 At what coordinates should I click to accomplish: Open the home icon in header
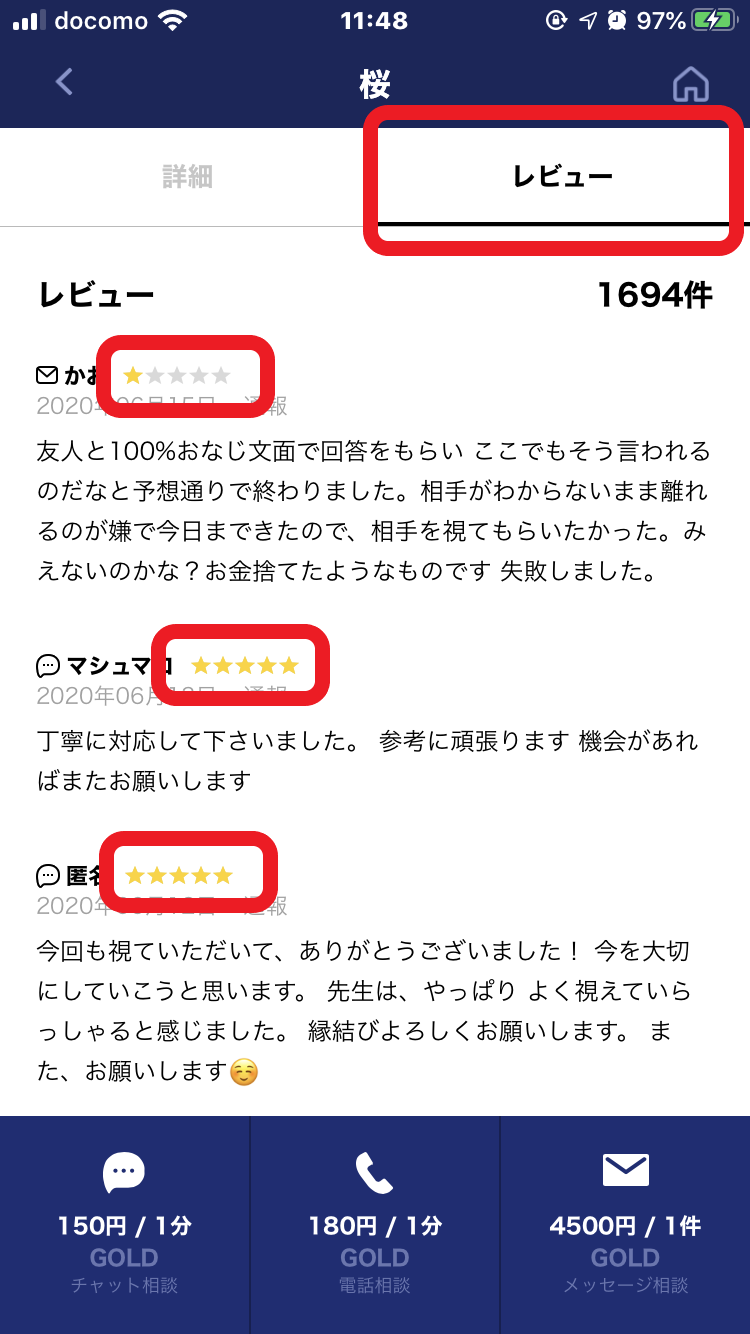[x=690, y=84]
